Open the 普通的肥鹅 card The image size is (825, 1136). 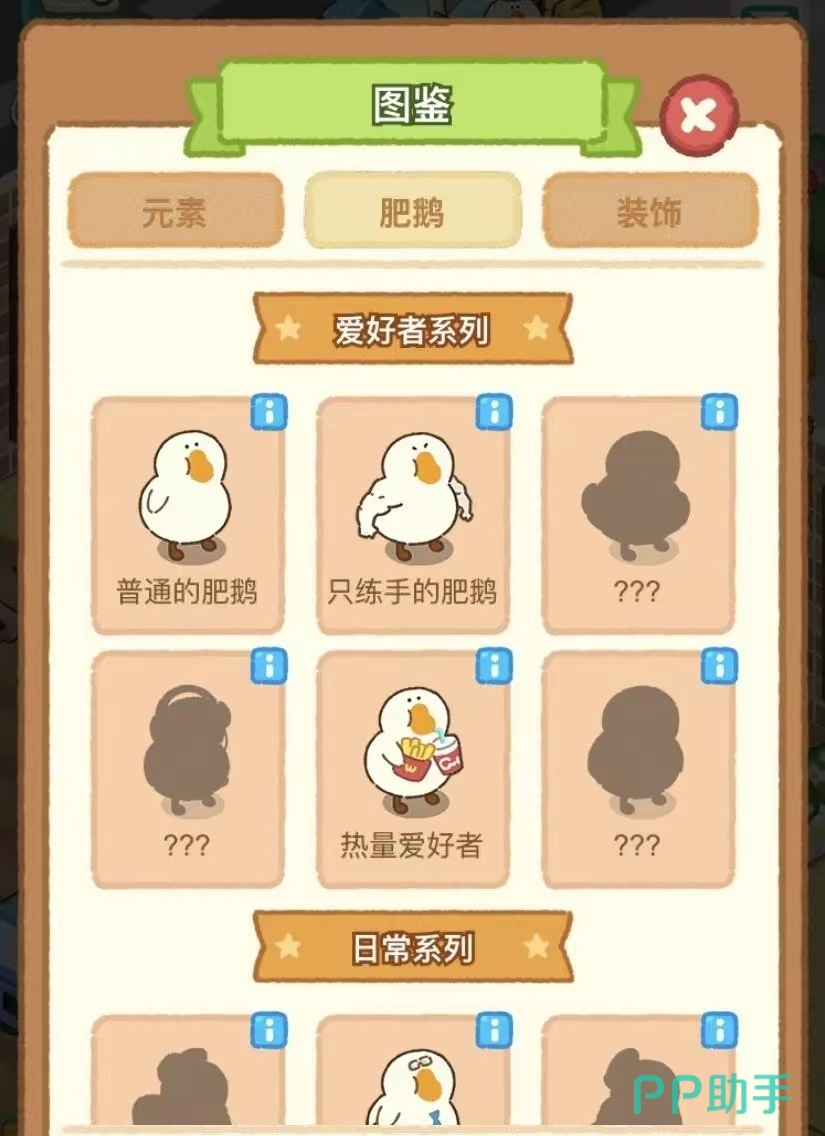(x=187, y=515)
